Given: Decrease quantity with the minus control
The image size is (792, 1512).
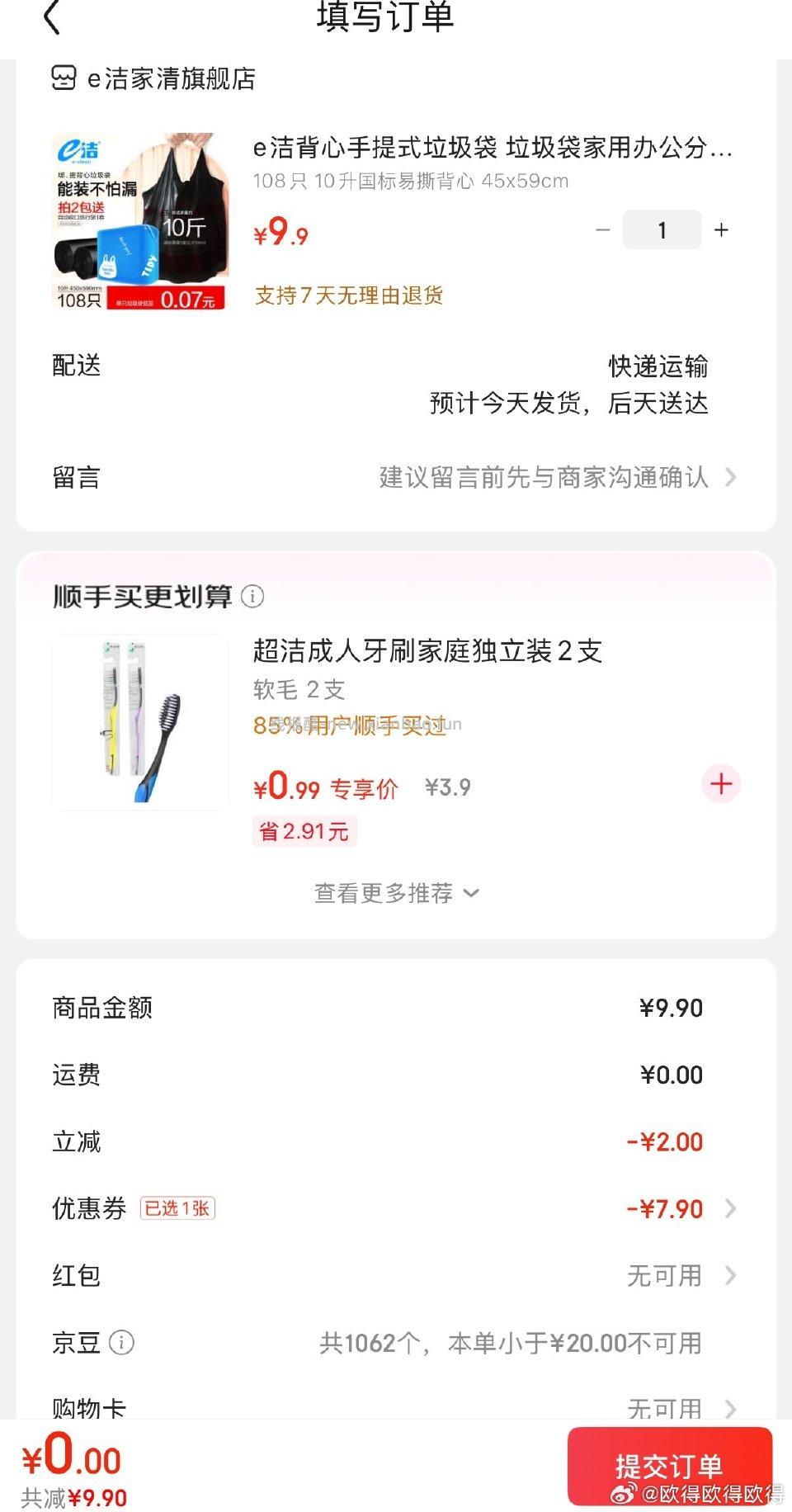Looking at the screenshot, I should [x=603, y=229].
